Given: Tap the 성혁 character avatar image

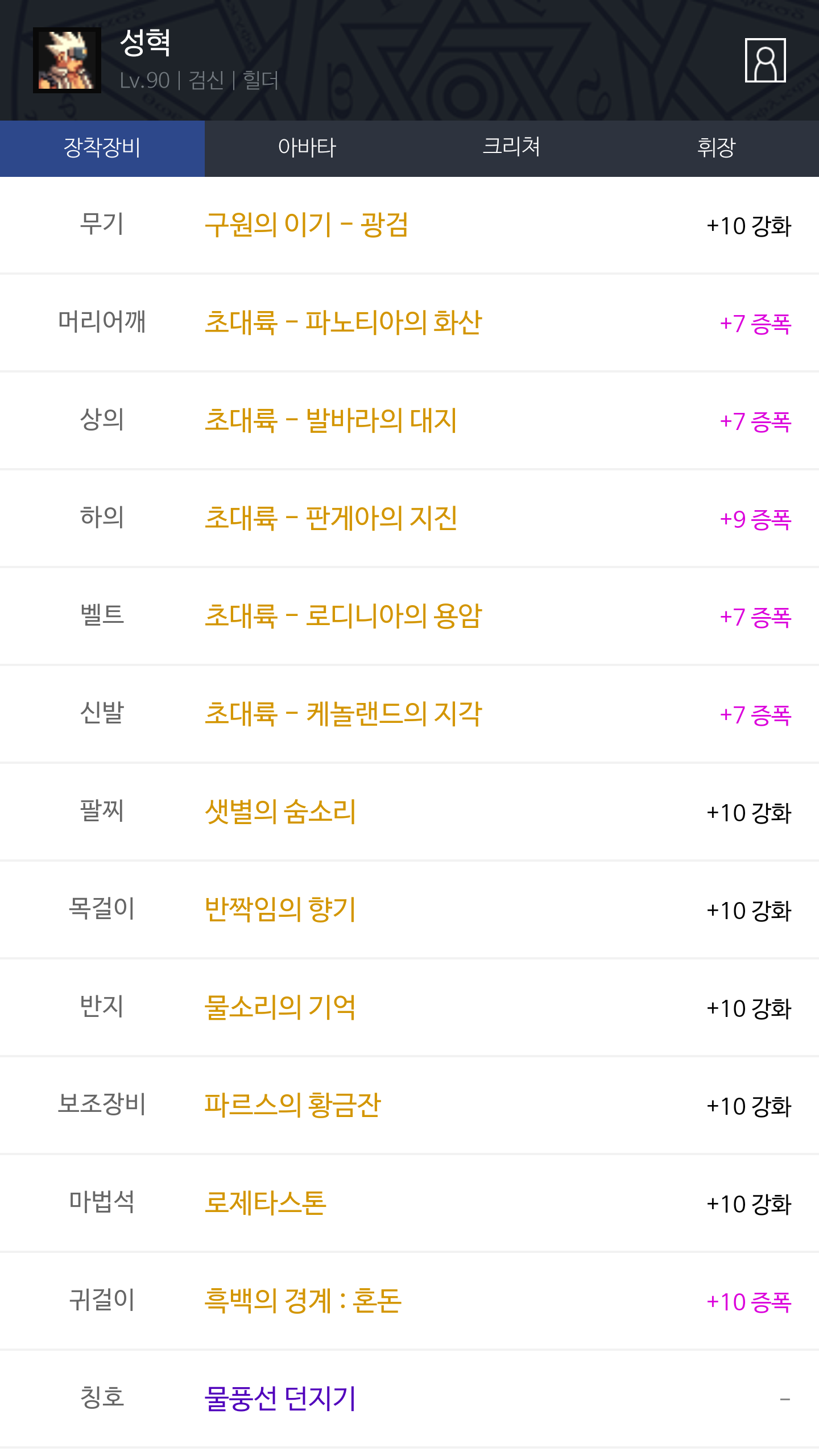Looking at the screenshot, I should pyautogui.click(x=67, y=60).
